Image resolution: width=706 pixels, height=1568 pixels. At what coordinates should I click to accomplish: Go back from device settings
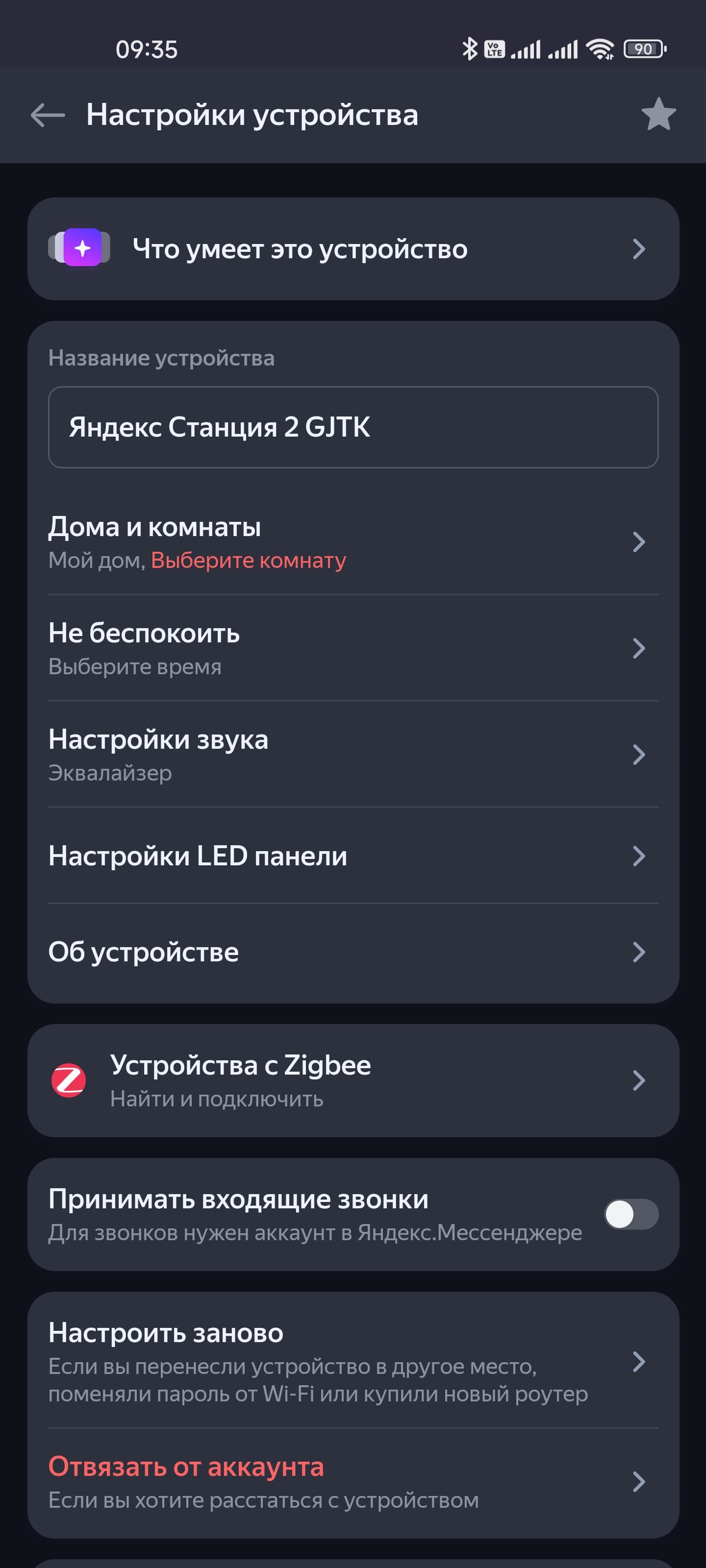48,115
